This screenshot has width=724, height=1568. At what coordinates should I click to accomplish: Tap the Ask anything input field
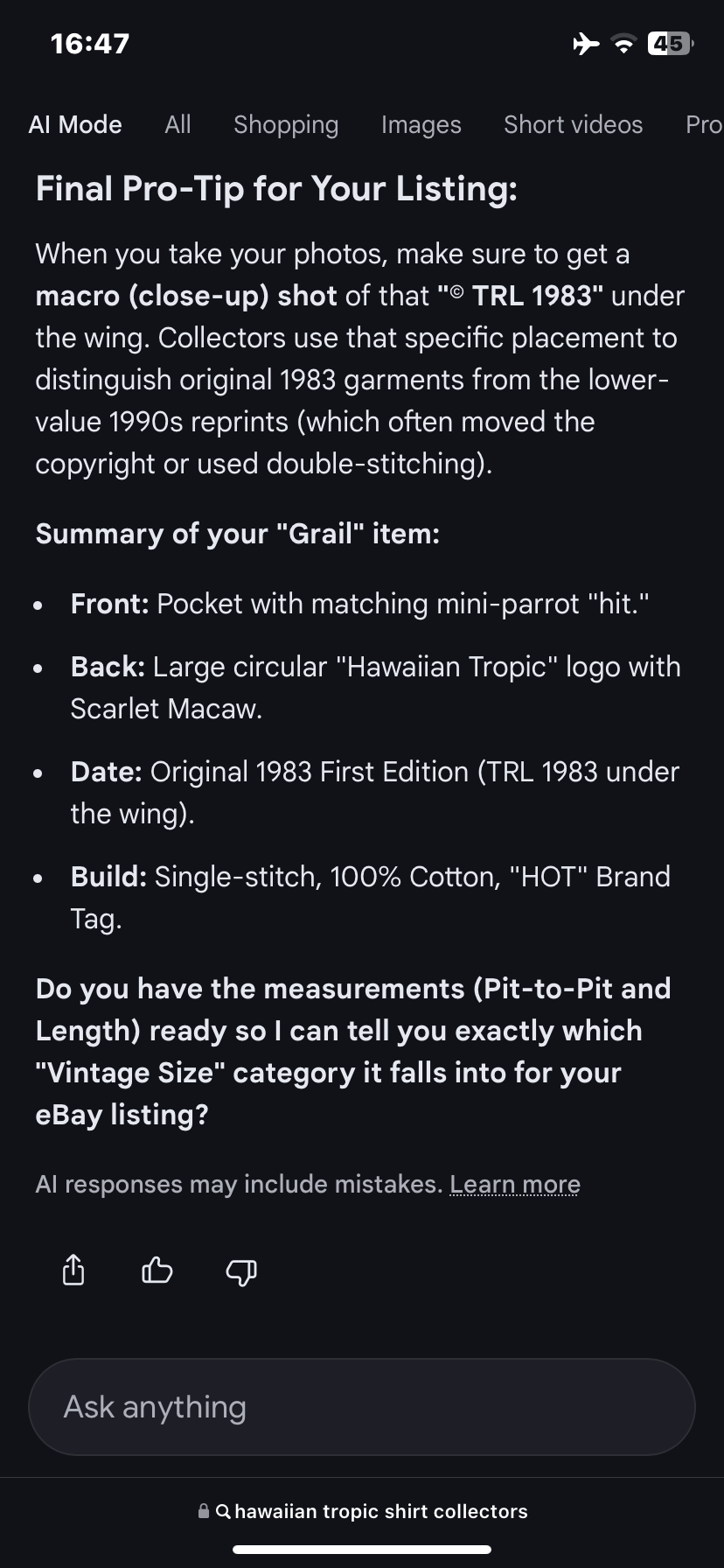coord(362,1407)
